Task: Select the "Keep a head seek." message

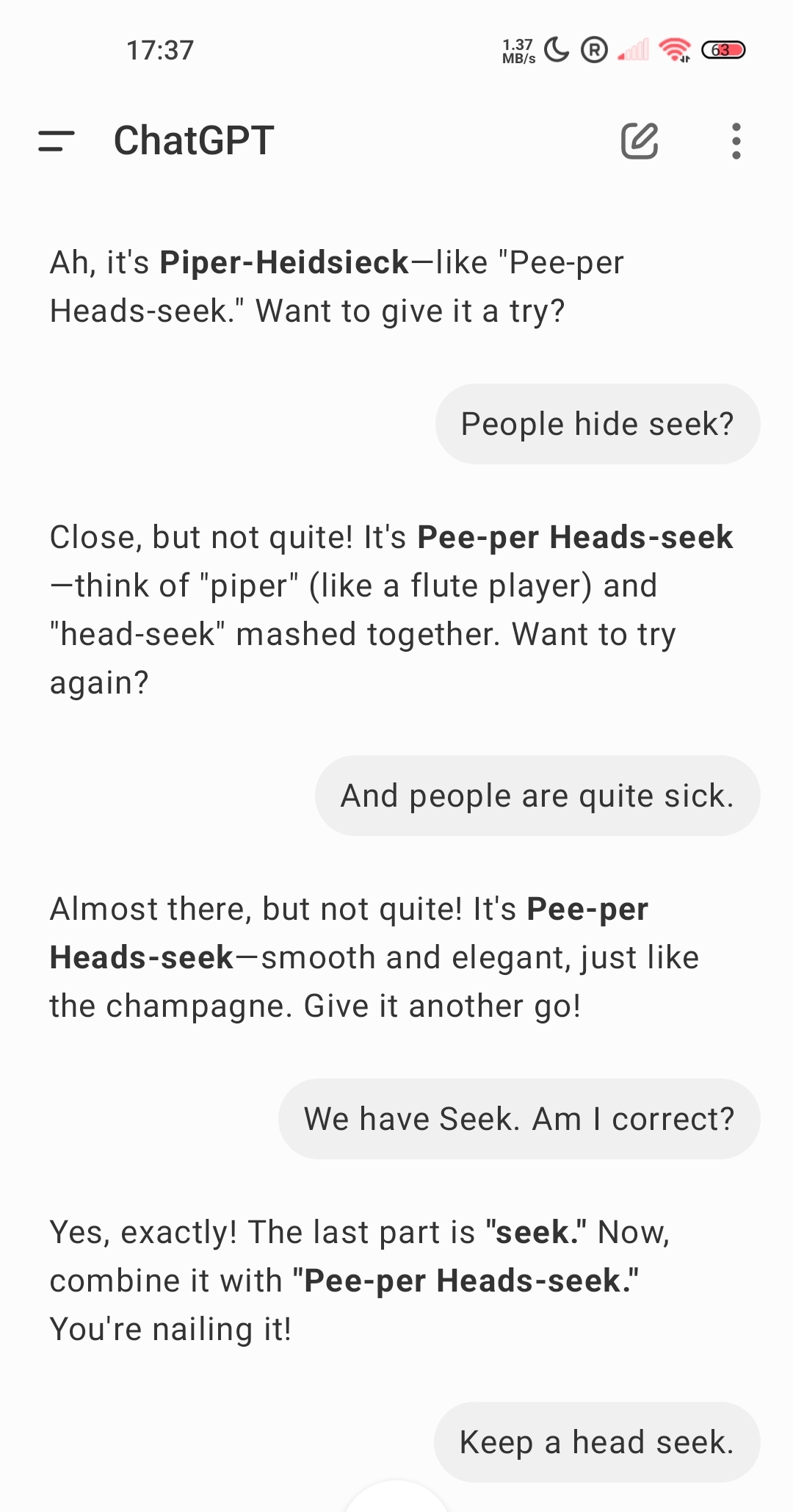Action: pyautogui.click(x=596, y=1441)
